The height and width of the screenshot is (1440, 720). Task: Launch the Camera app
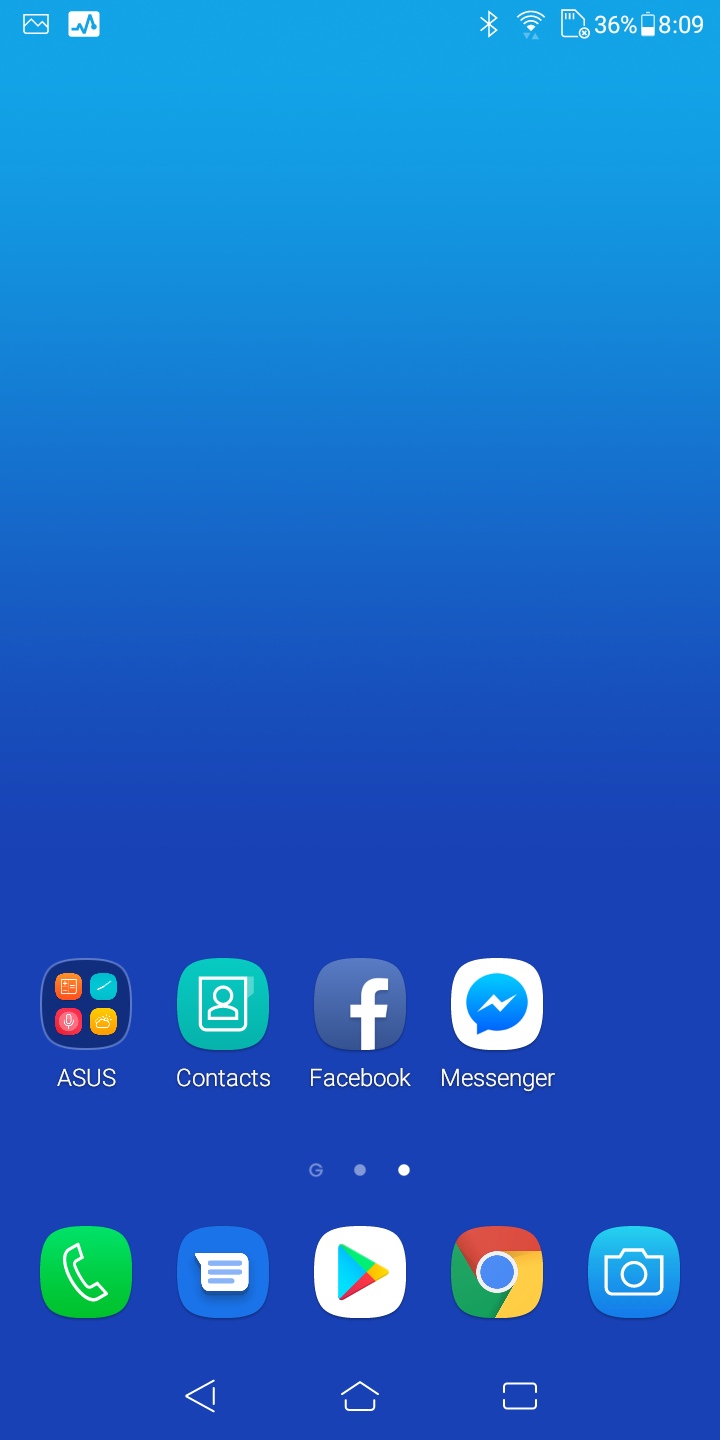point(634,1272)
